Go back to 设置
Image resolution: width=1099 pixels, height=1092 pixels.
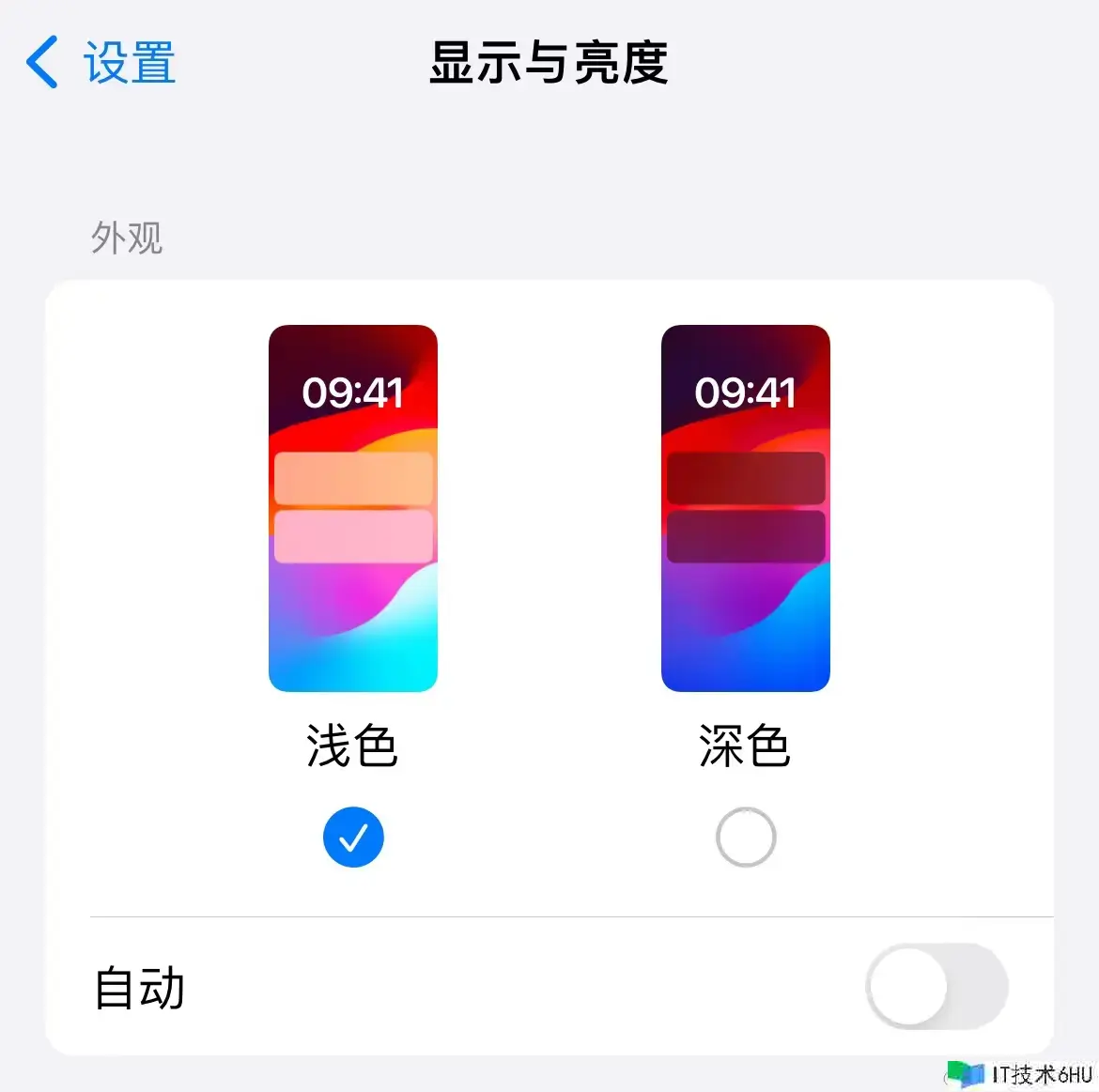101,63
